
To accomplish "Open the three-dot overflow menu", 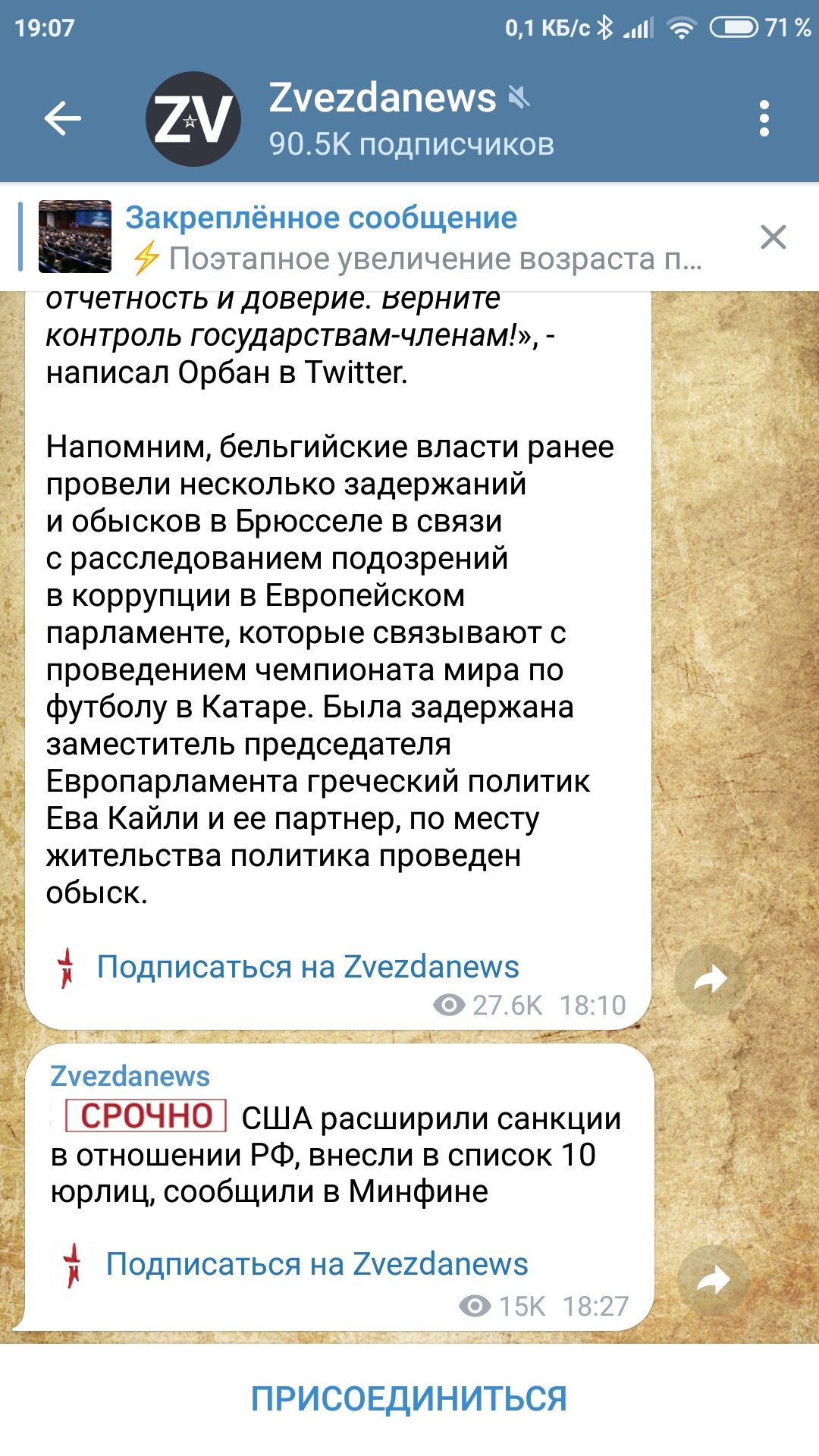I will pyautogui.click(x=764, y=119).
